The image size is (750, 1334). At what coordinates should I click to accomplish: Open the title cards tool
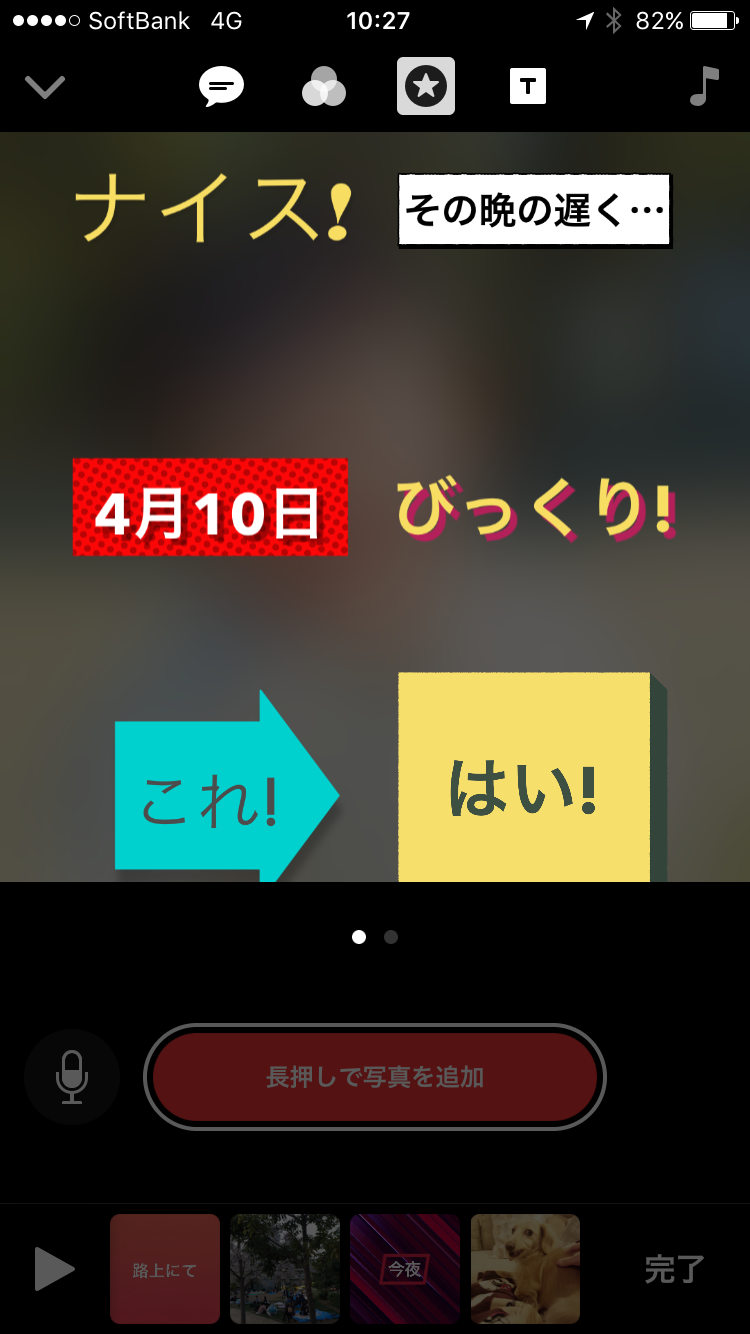tap(527, 87)
